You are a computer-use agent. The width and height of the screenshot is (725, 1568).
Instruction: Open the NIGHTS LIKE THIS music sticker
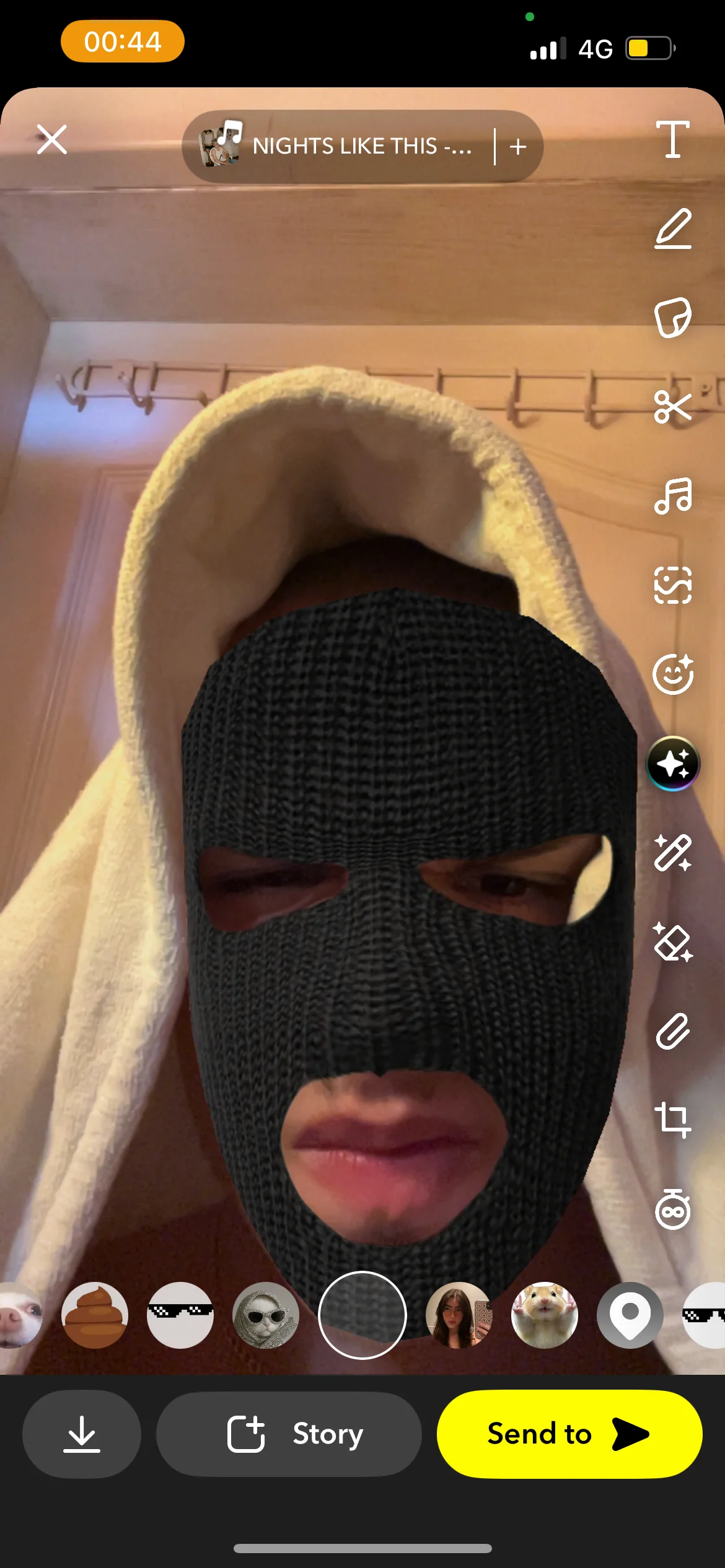(x=338, y=146)
